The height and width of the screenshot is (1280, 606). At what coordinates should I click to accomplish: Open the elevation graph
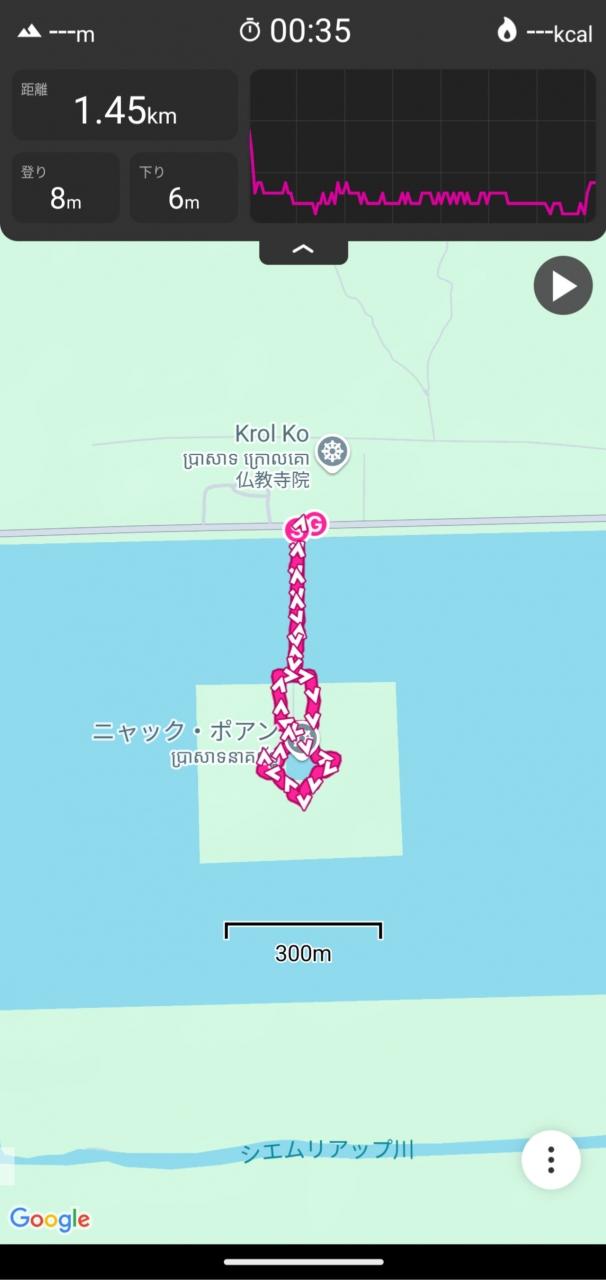(x=422, y=146)
